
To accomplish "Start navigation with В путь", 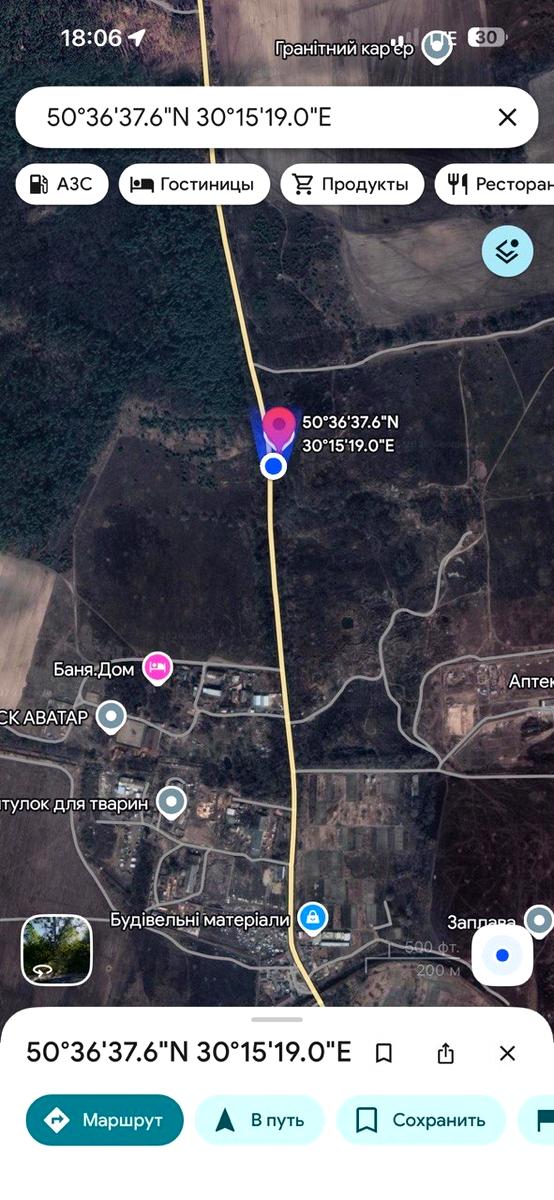I will click(260, 1120).
